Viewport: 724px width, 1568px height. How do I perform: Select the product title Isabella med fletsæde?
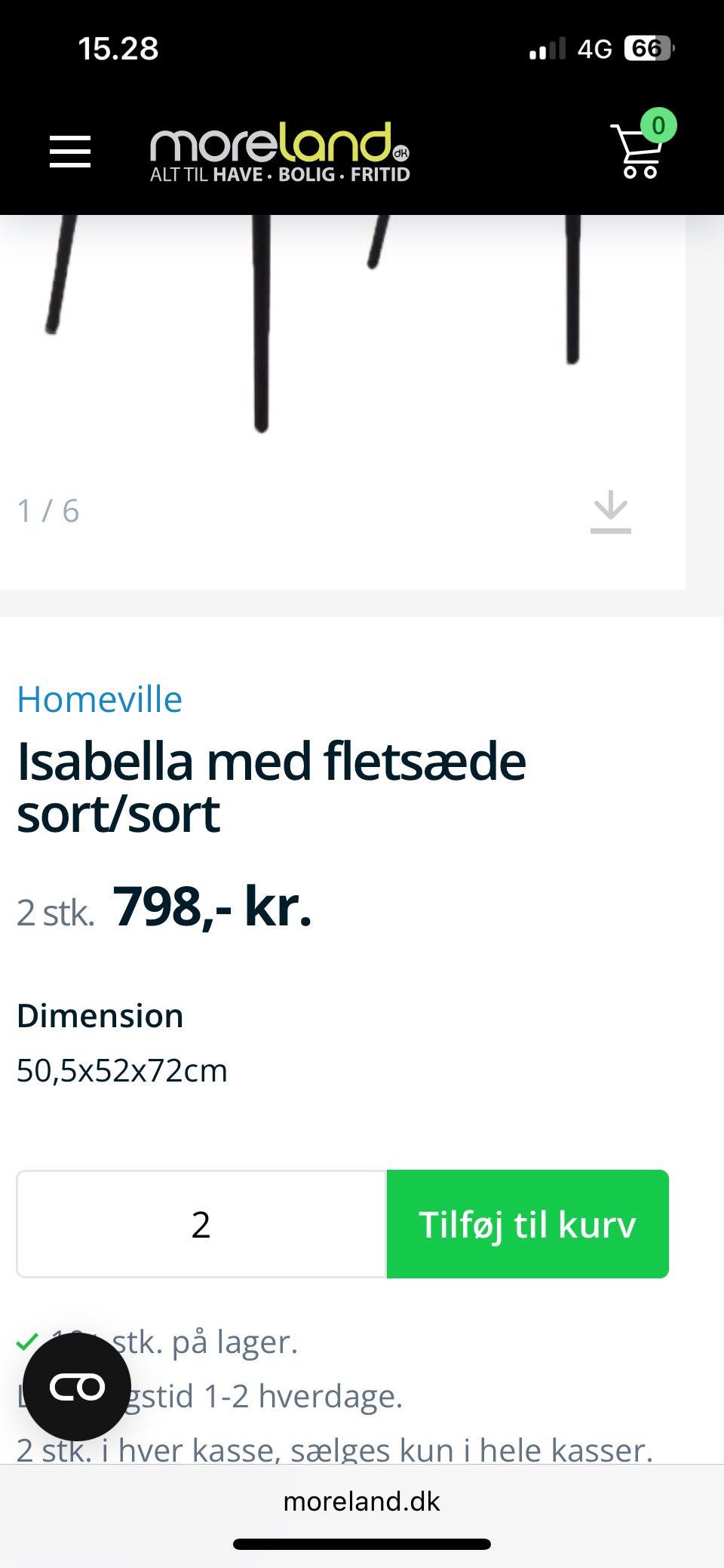pos(271,762)
